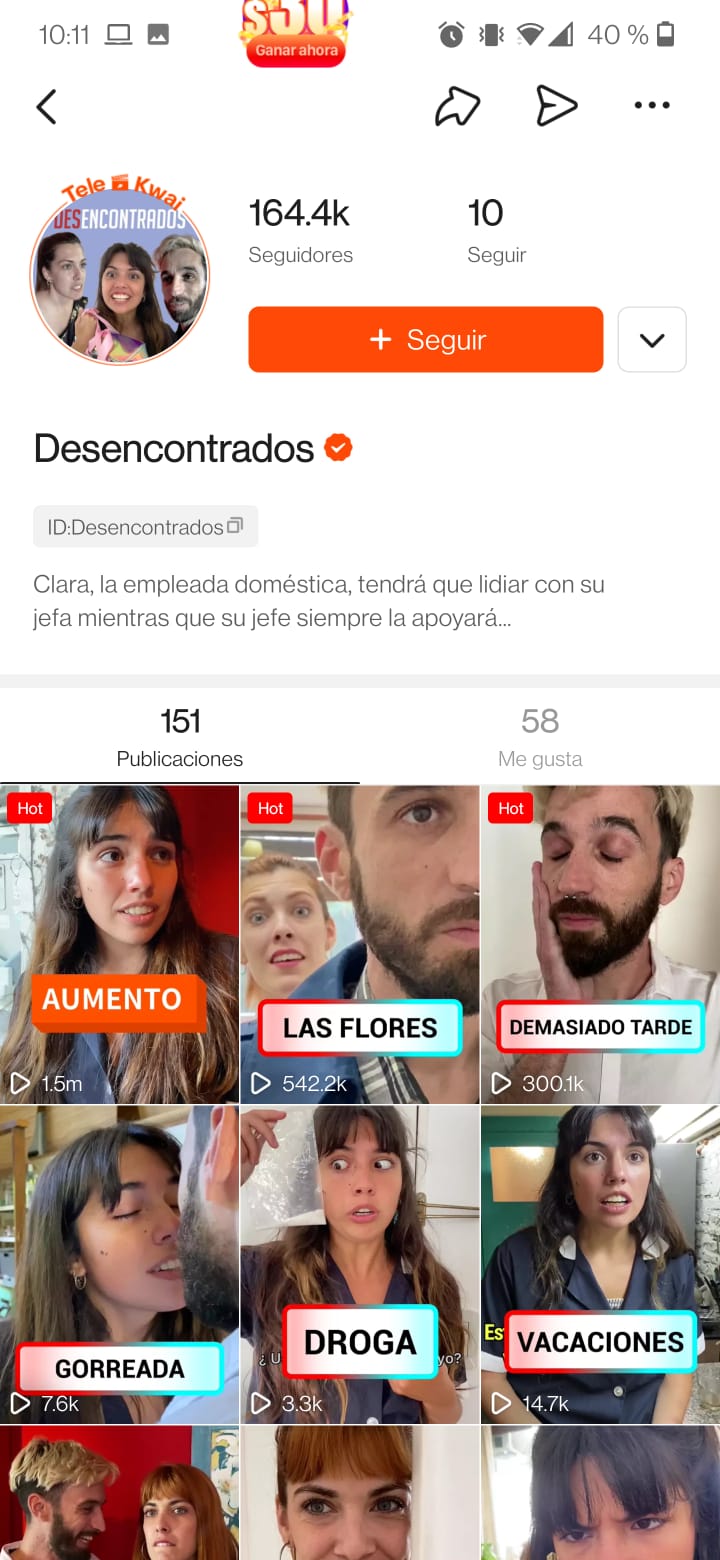
Task: Select the Publicaciones tab
Action: [x=180, y=737]
